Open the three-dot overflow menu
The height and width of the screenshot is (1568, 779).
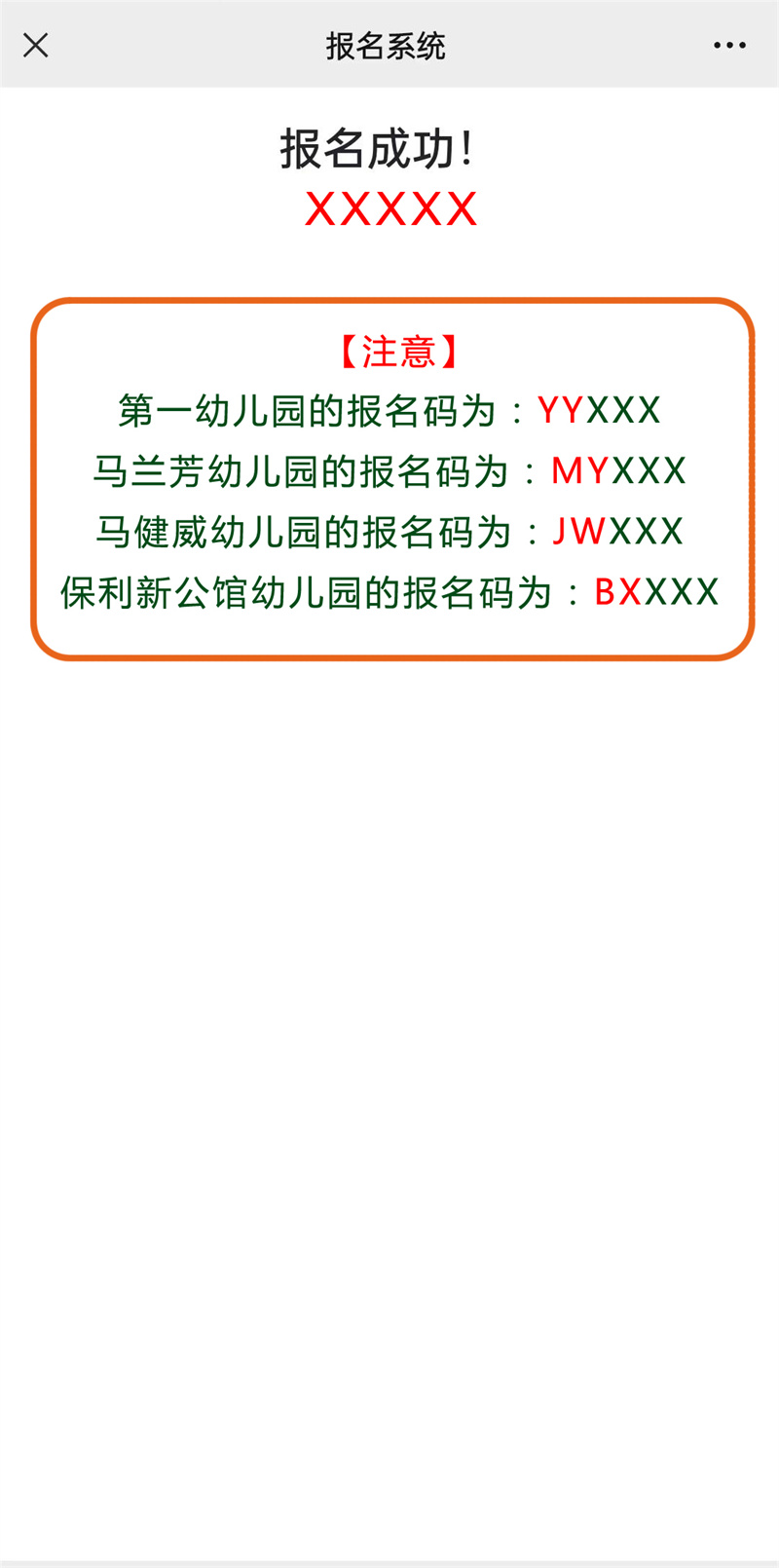point(729,46)
